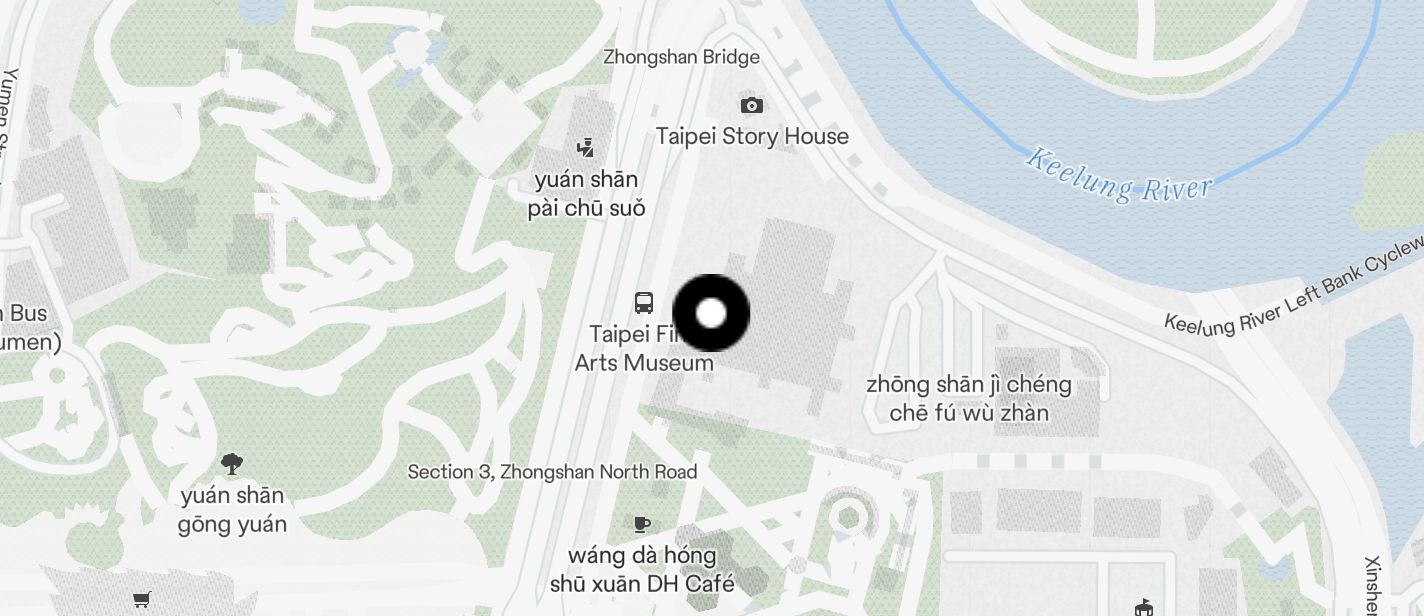Screen dimensions: 1424x616
Task: Open the Taipei Fine Arts Museum bus stop
Action: pyautogui.click(x=644, y=302)
